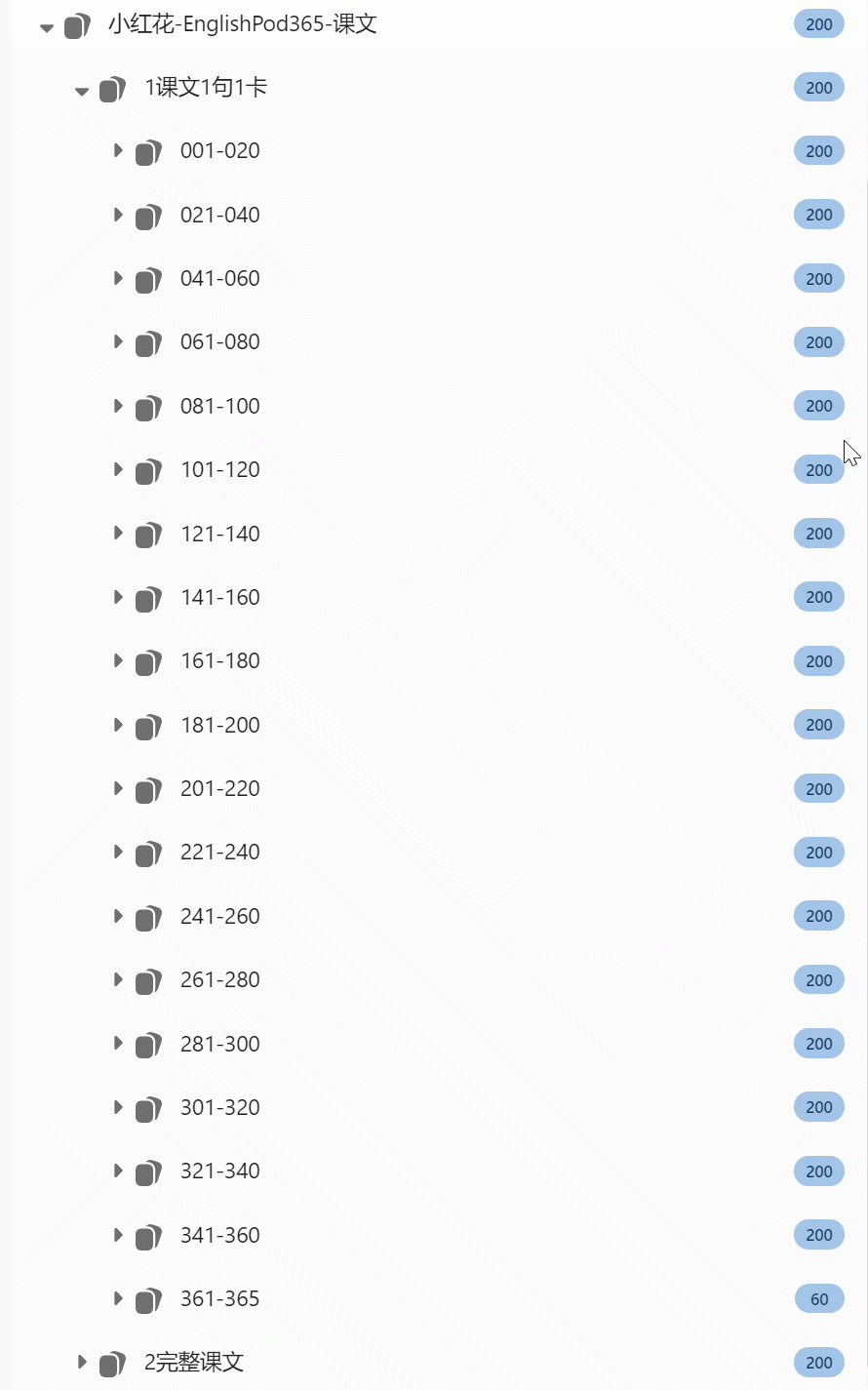Collapse the 小红花-EnglishPod365-课文 deck
The image size is (868, 1390).
tap(47, 27)
